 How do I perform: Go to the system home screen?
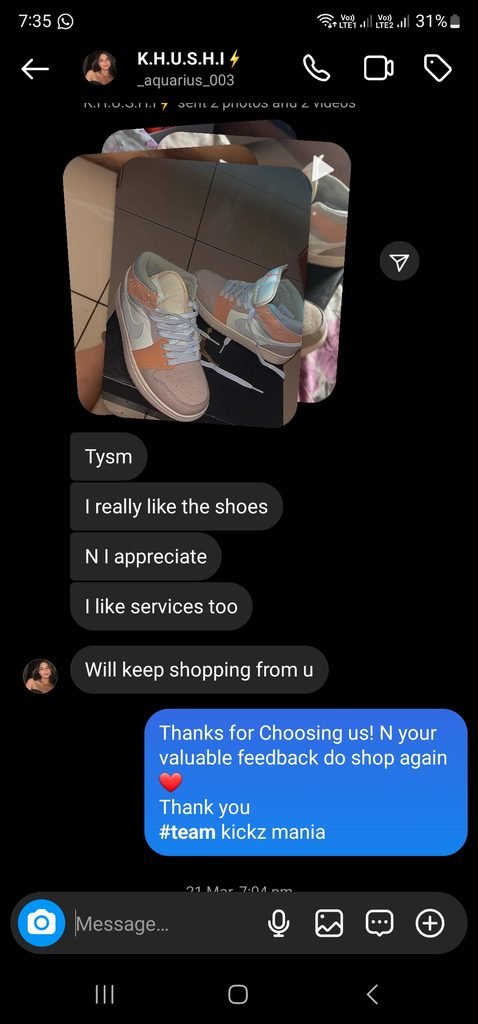[238, 994]
